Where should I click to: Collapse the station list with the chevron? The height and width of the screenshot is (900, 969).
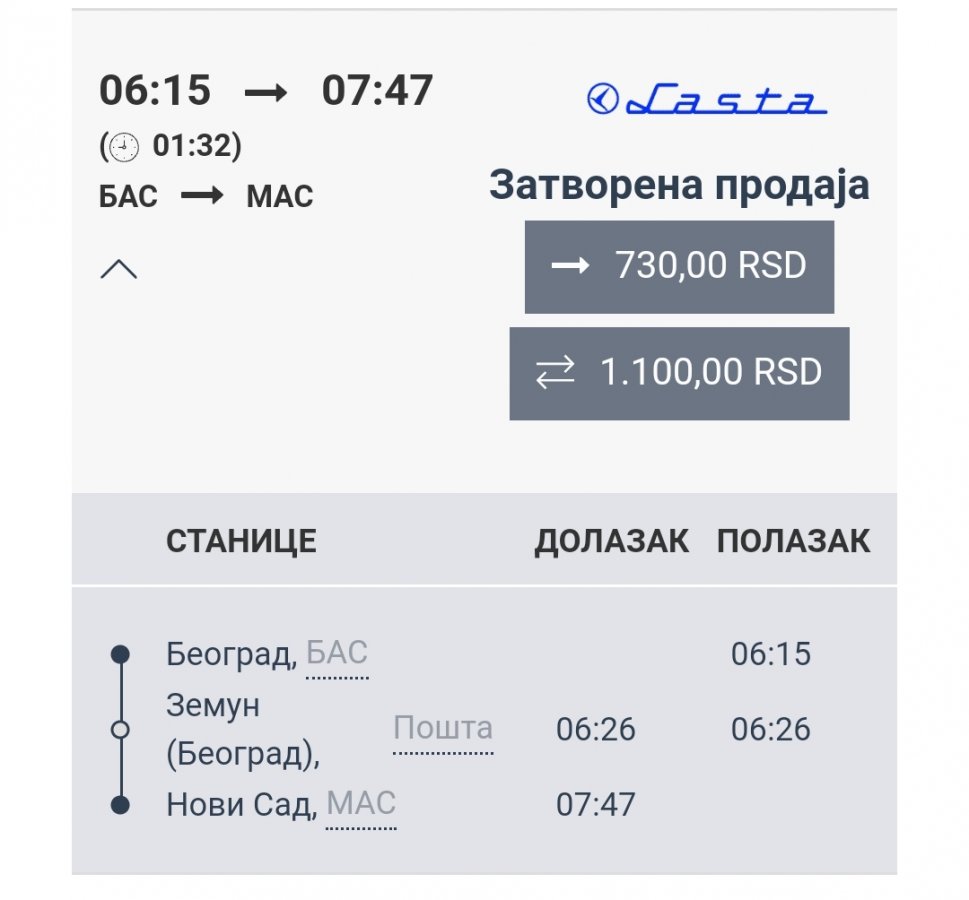[x=119, y=269]
